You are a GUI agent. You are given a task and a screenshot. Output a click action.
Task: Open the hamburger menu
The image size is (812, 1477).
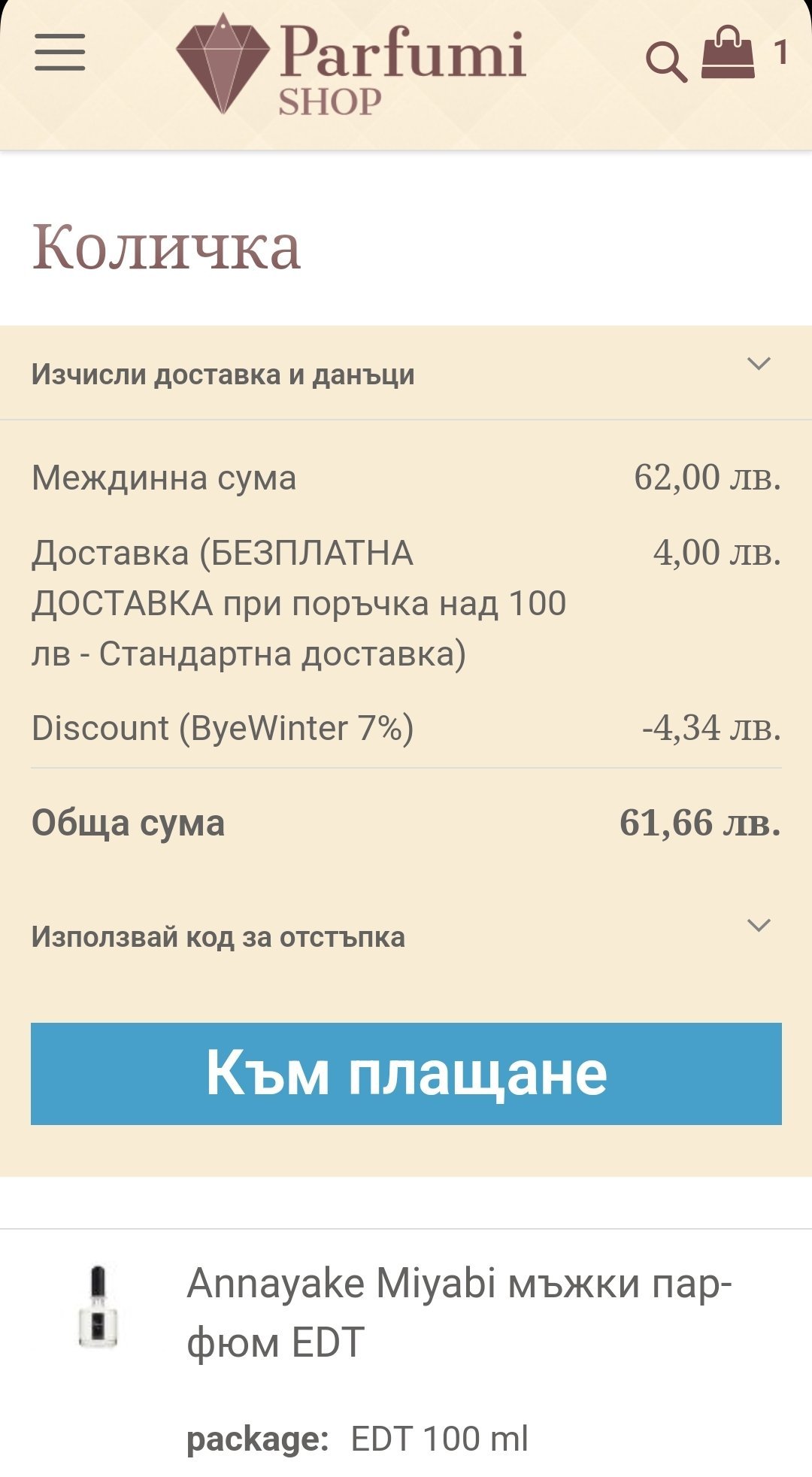59,52
